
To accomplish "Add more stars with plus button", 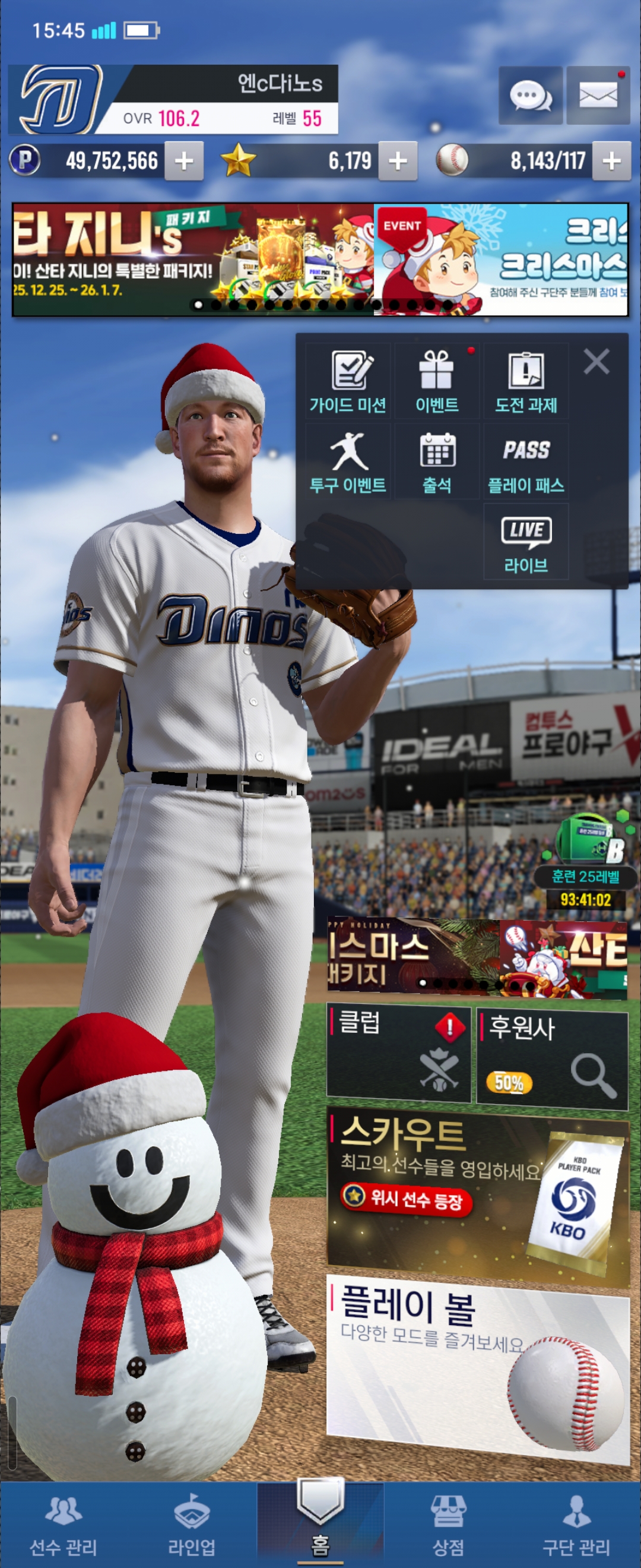I will coord(398,162).
